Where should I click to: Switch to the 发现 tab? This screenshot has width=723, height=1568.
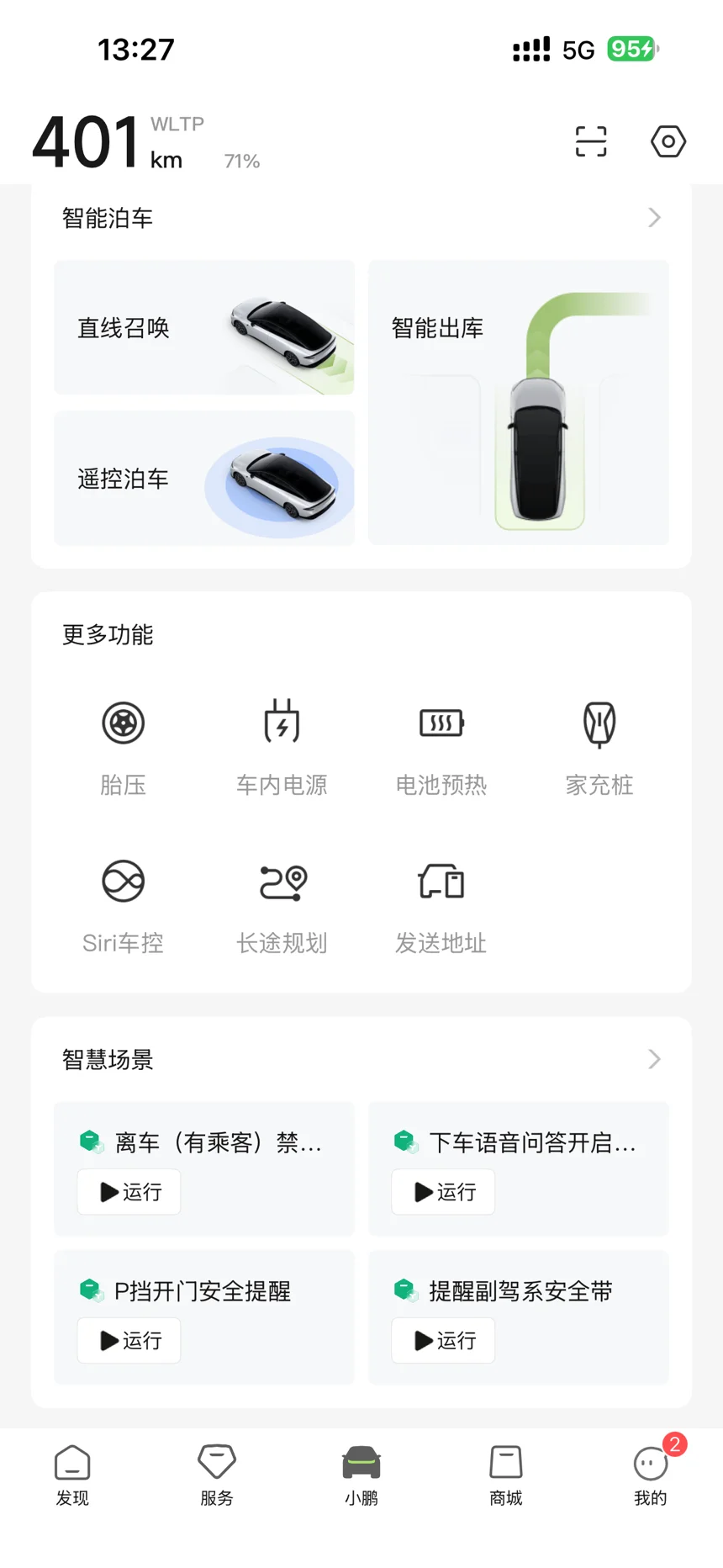click(x=72, y=1475)
